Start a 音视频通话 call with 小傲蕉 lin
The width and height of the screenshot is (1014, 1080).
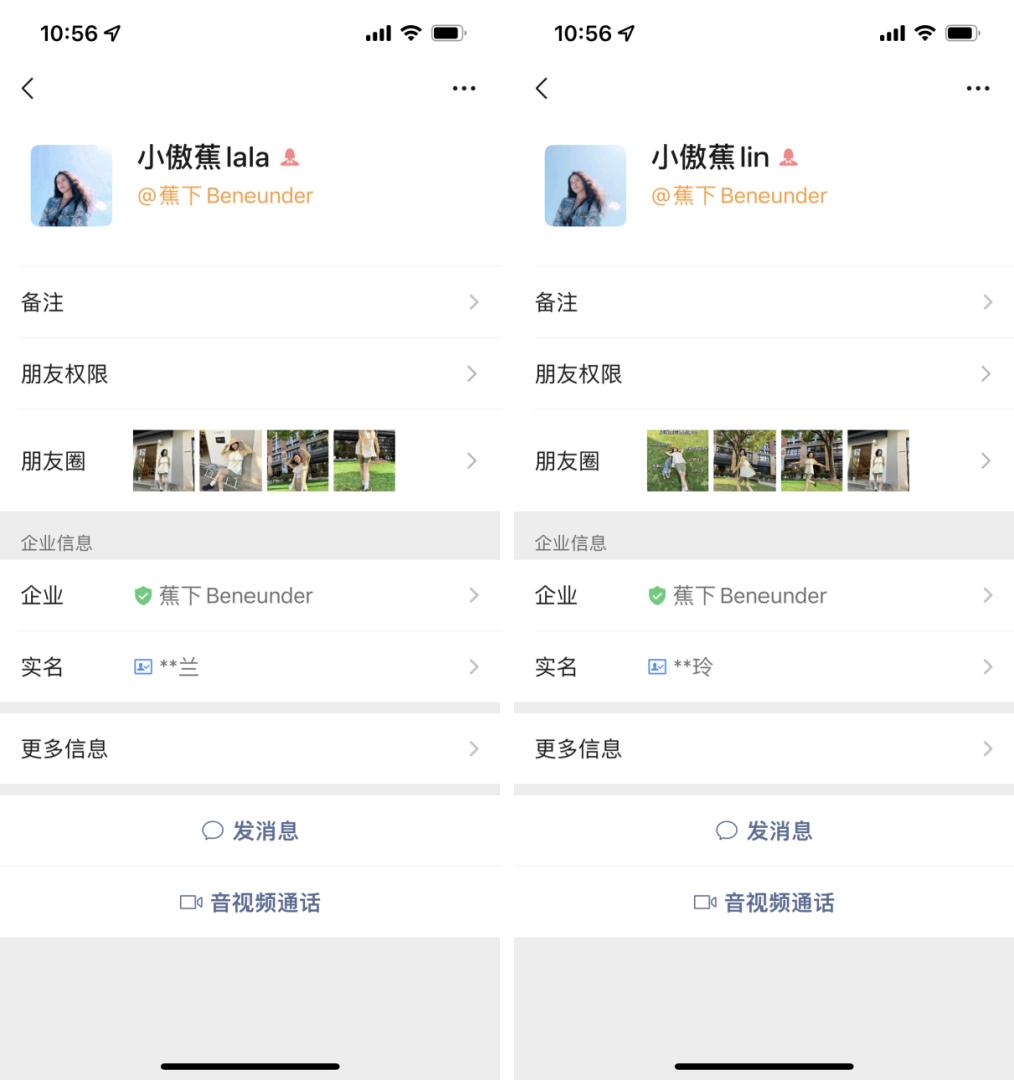click(764, 902)
